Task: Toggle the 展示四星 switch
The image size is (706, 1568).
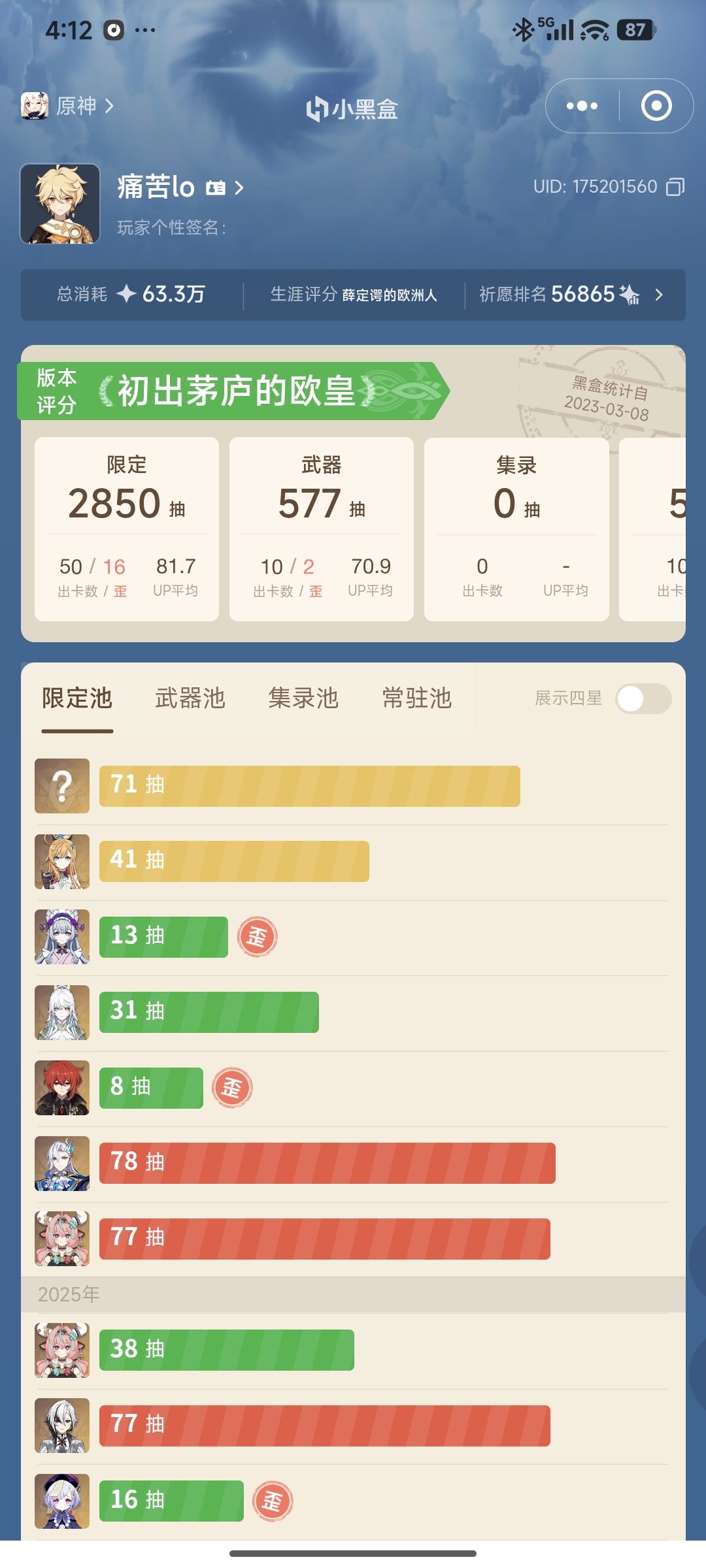Action: (x=643, y=698)
